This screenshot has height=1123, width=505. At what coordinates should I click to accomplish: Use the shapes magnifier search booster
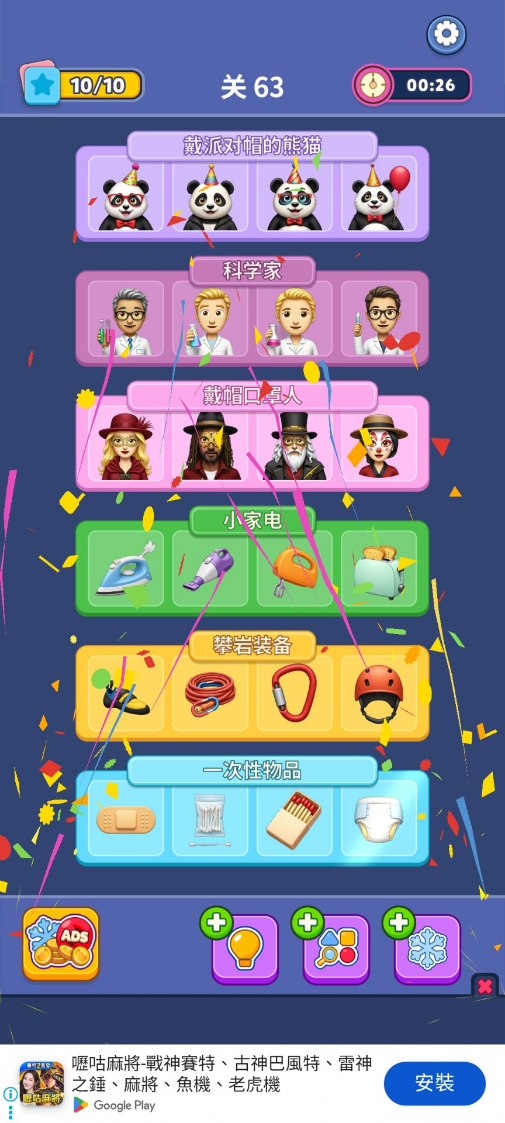click(336, 948)
